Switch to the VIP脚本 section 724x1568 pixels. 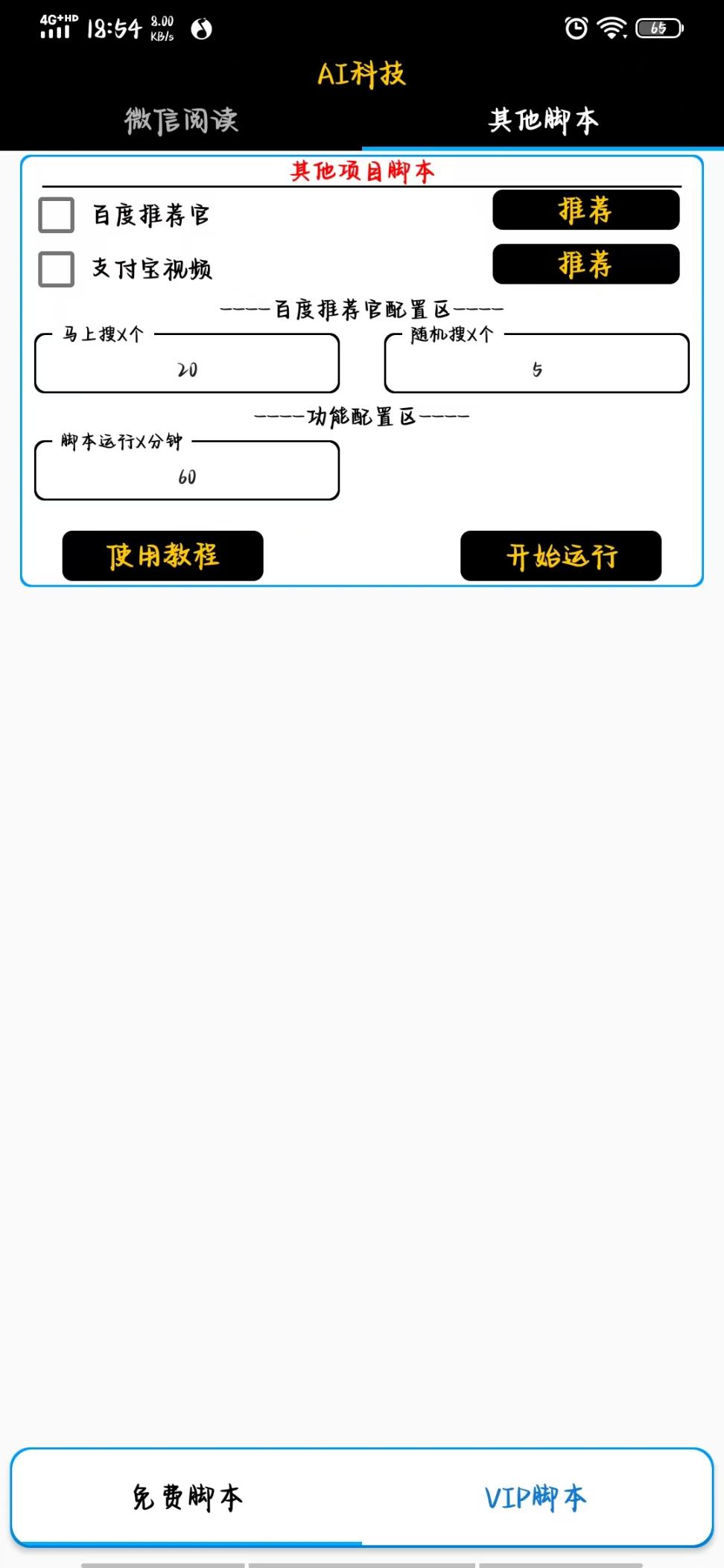[537, 1497]
